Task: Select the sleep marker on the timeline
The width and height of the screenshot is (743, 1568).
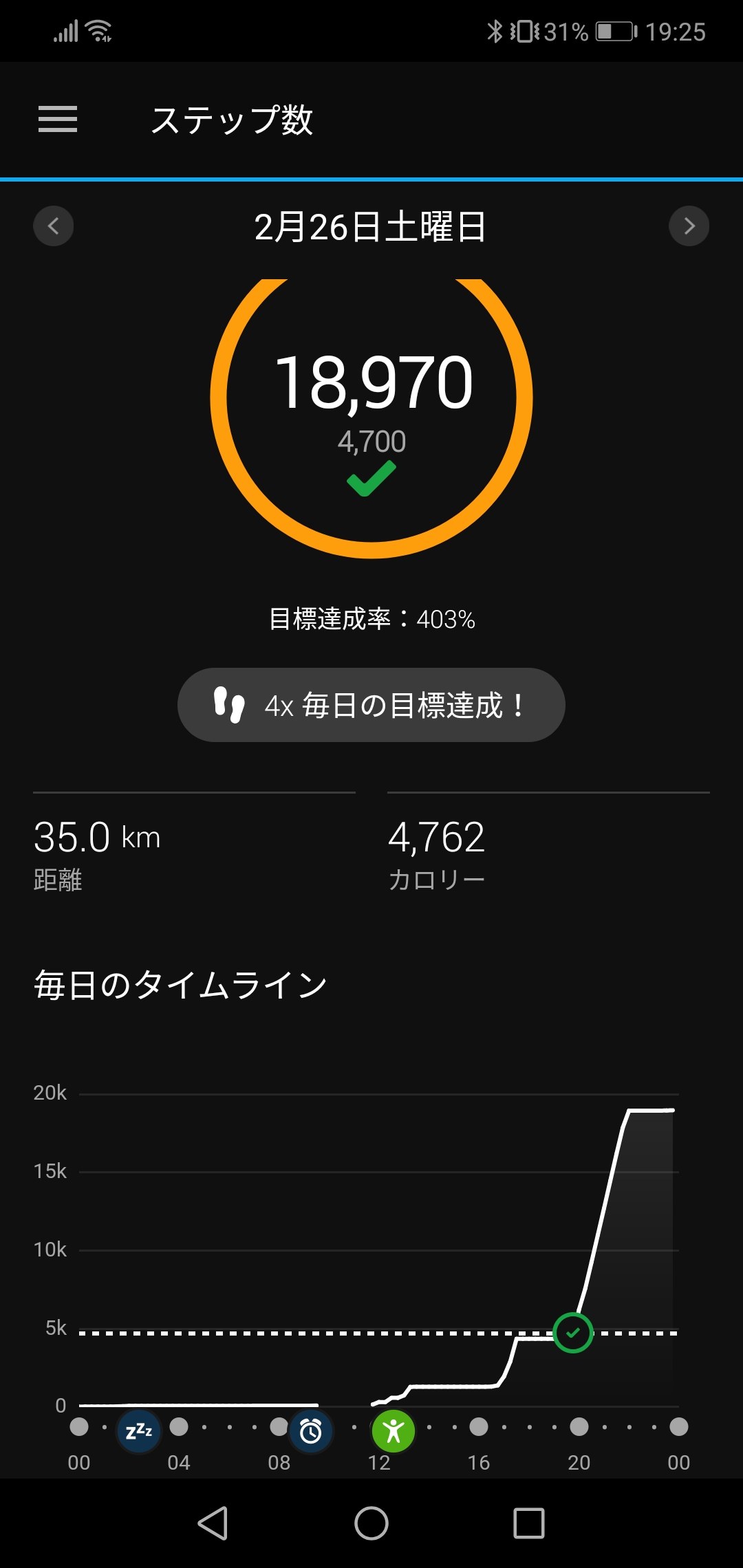Action: 139,1432
